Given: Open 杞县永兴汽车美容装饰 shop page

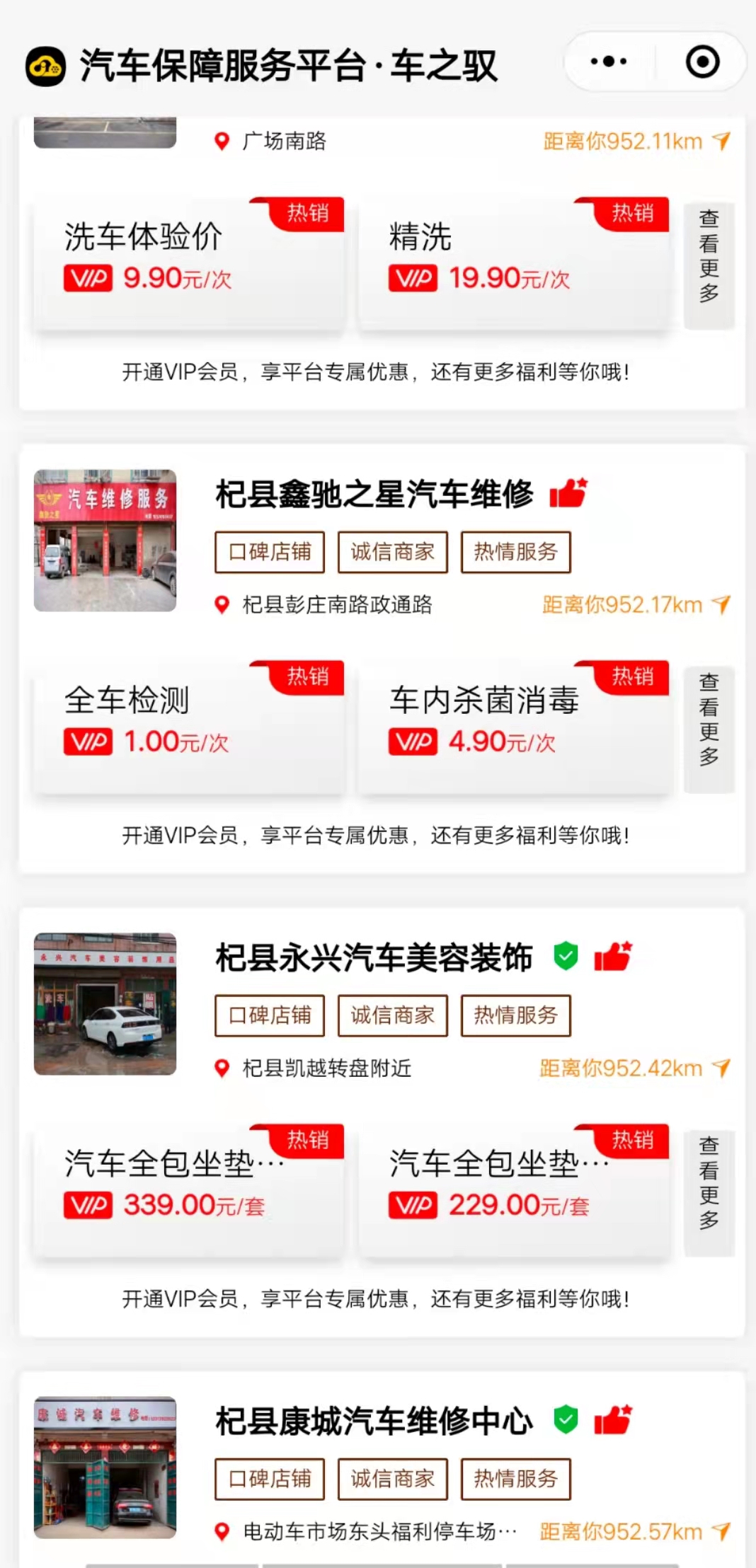Looking at the screenshot, I should click(374, 958).
